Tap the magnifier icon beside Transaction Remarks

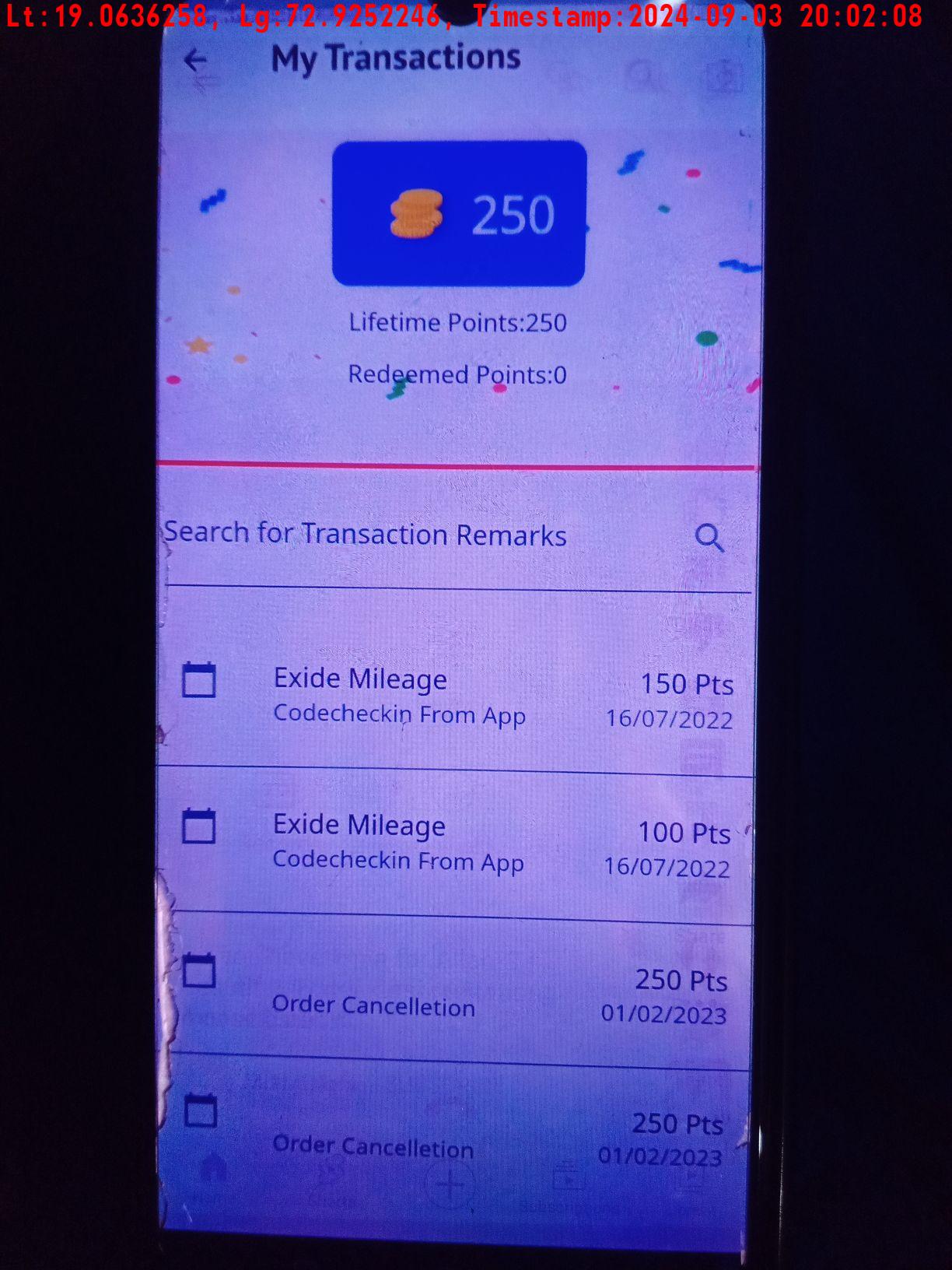point(709,537)
